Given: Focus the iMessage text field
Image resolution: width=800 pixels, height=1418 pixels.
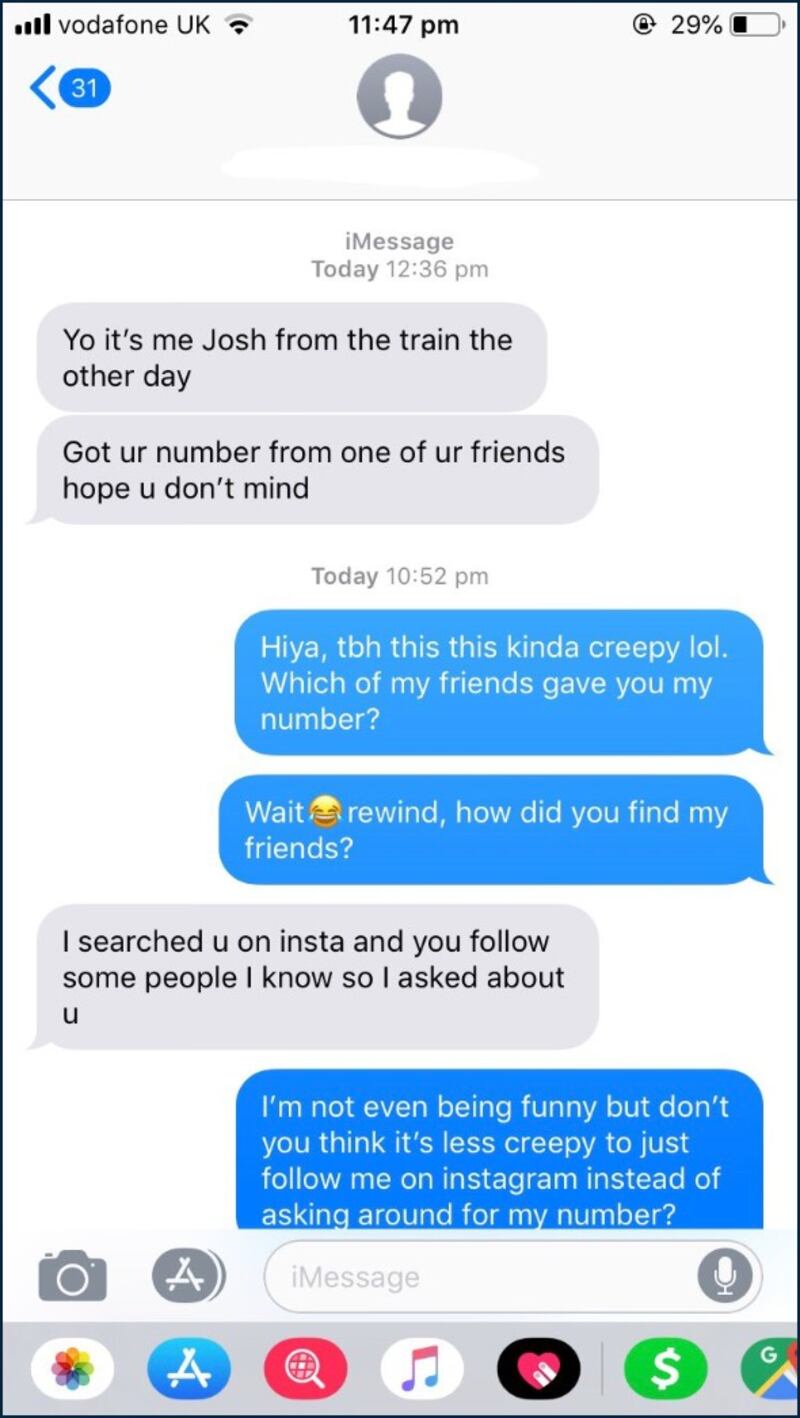Looking at the screenshot, I should 480,1277.
